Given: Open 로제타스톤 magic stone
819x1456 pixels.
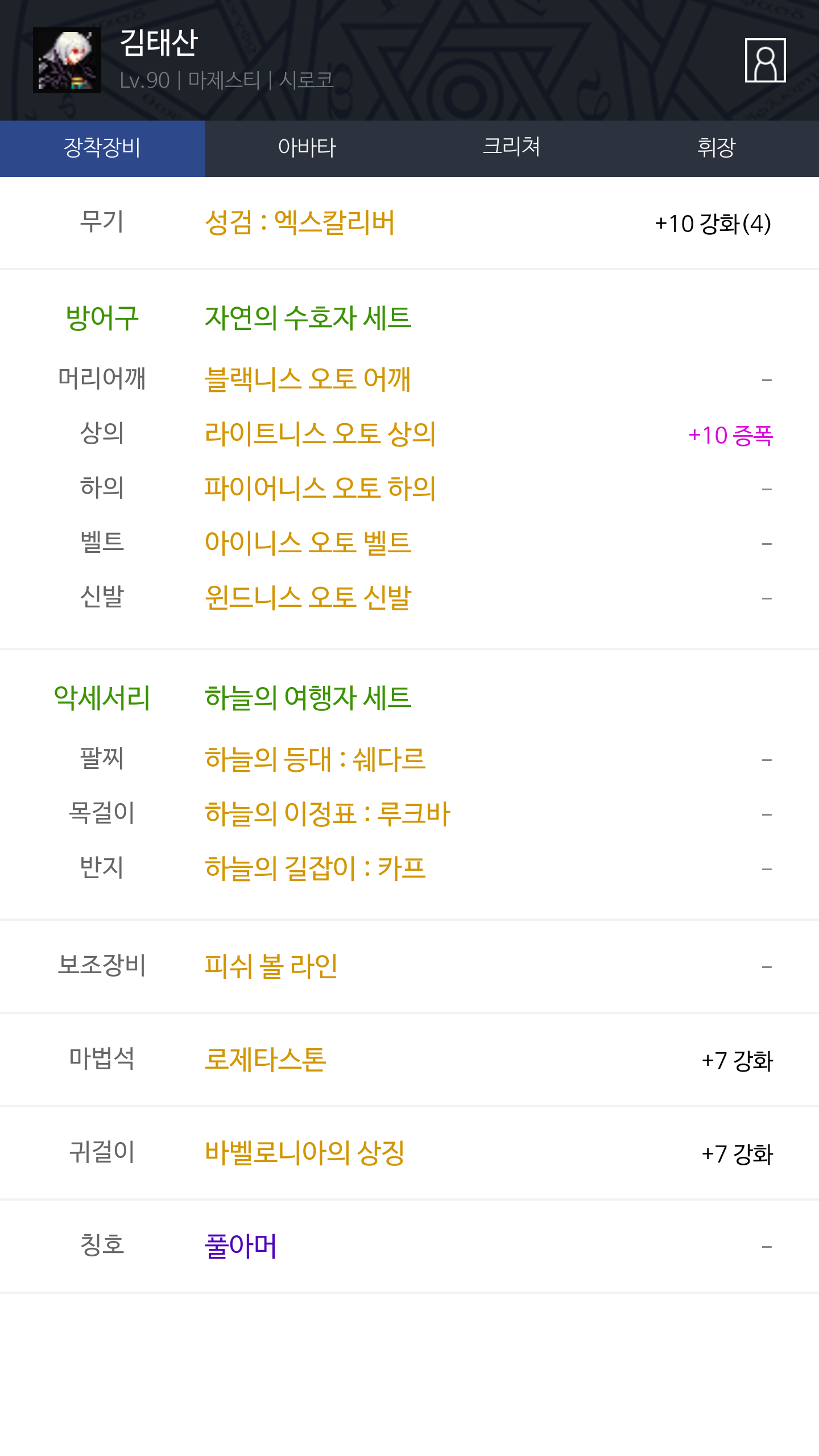Looking at the screenshot, I should (x=266, y=1059).
